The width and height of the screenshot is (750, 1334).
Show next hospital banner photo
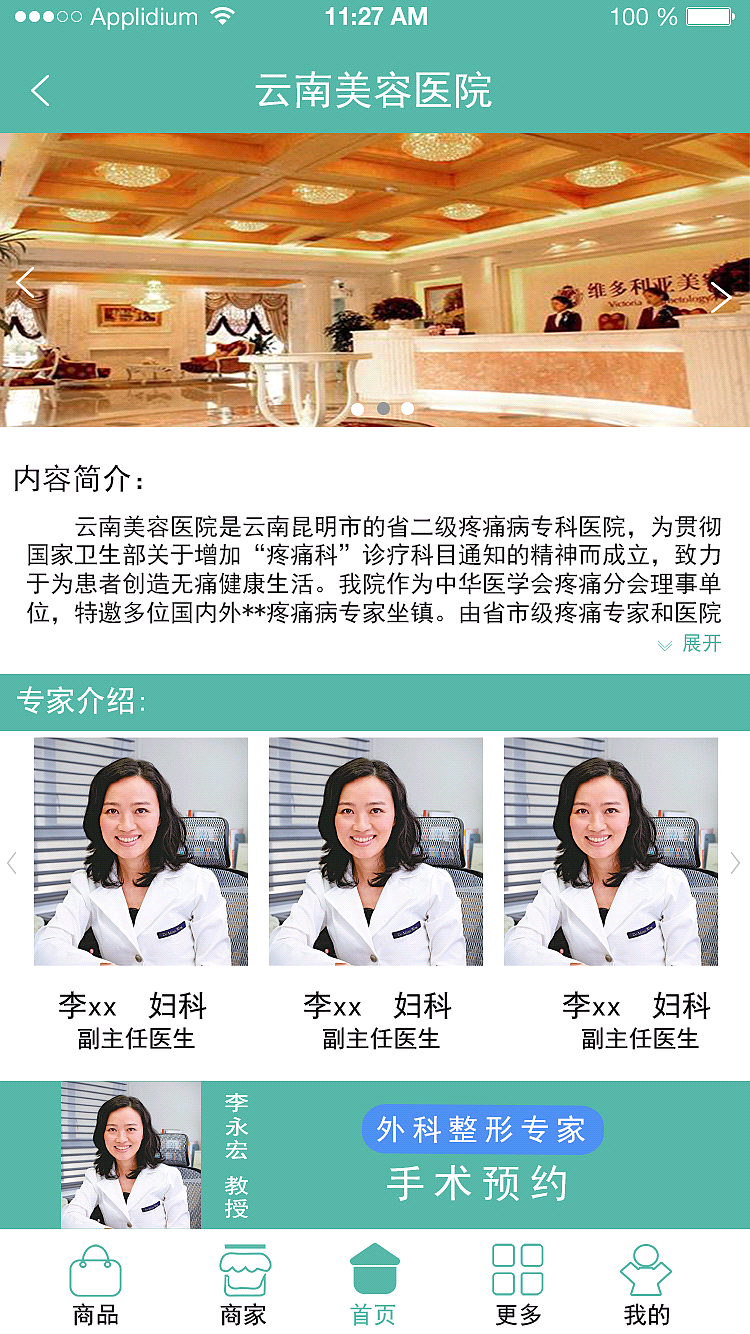(721, 297)
